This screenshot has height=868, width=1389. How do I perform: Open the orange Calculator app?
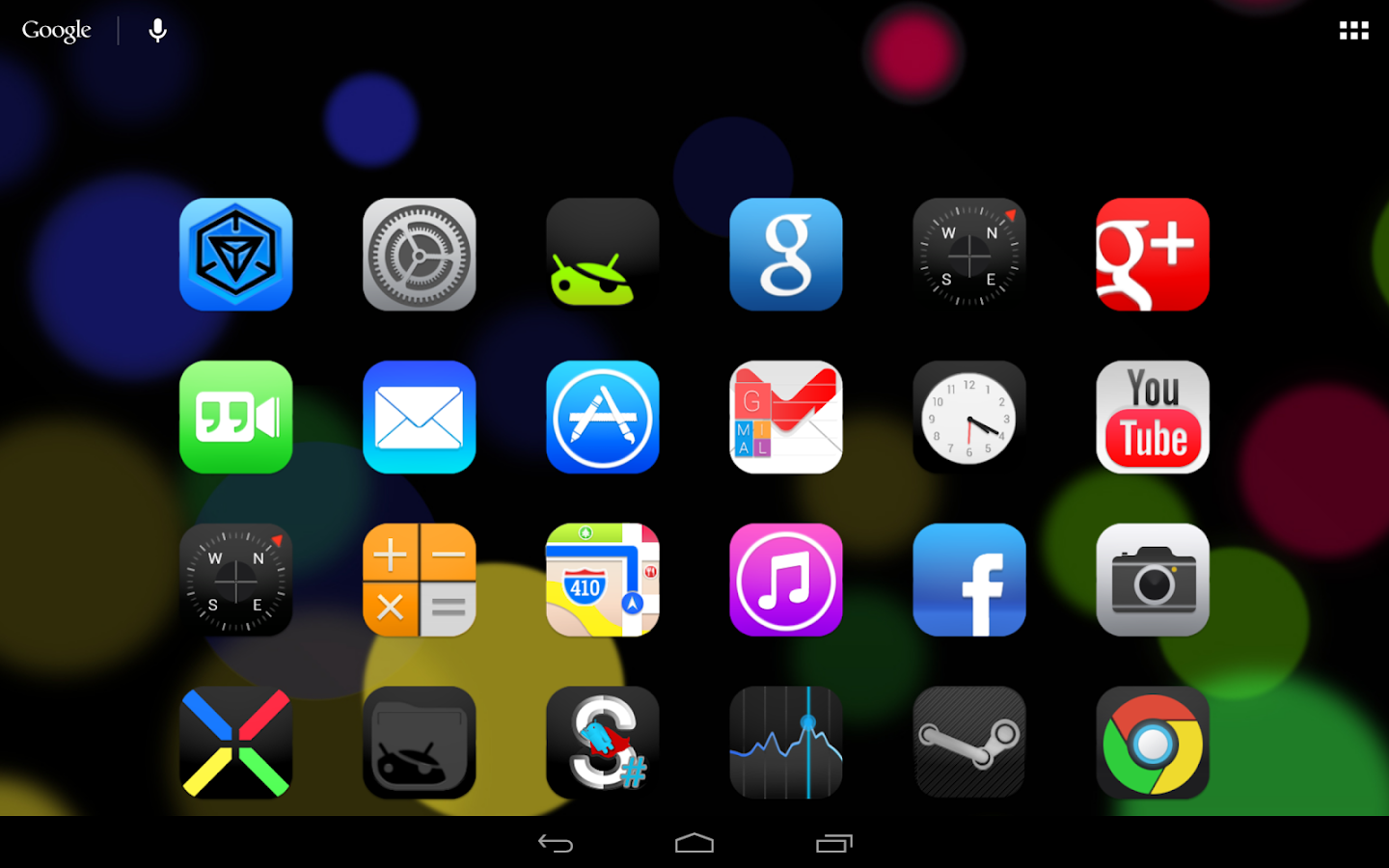pyautogui.click(x=420, y=580)
